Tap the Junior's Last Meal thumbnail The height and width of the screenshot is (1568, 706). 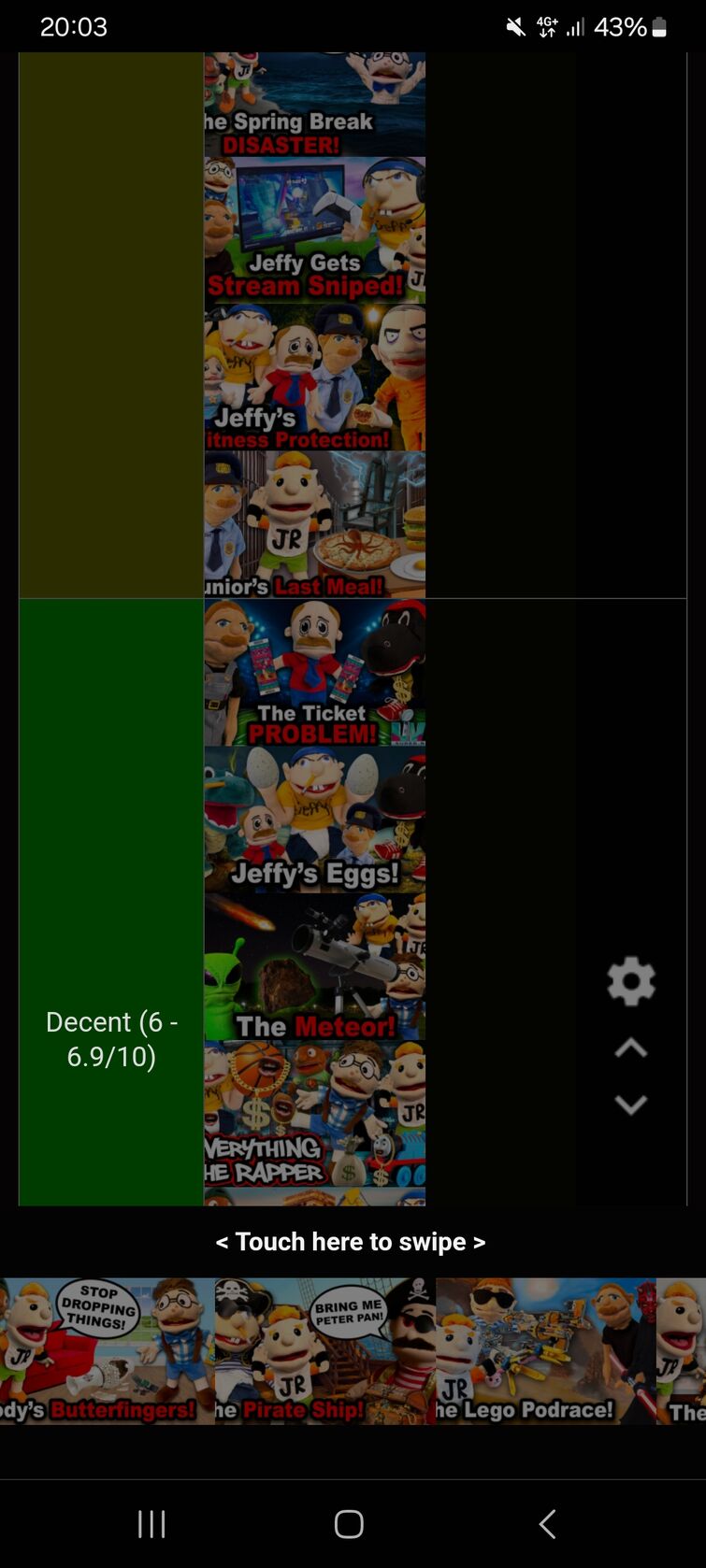(315, 524)
